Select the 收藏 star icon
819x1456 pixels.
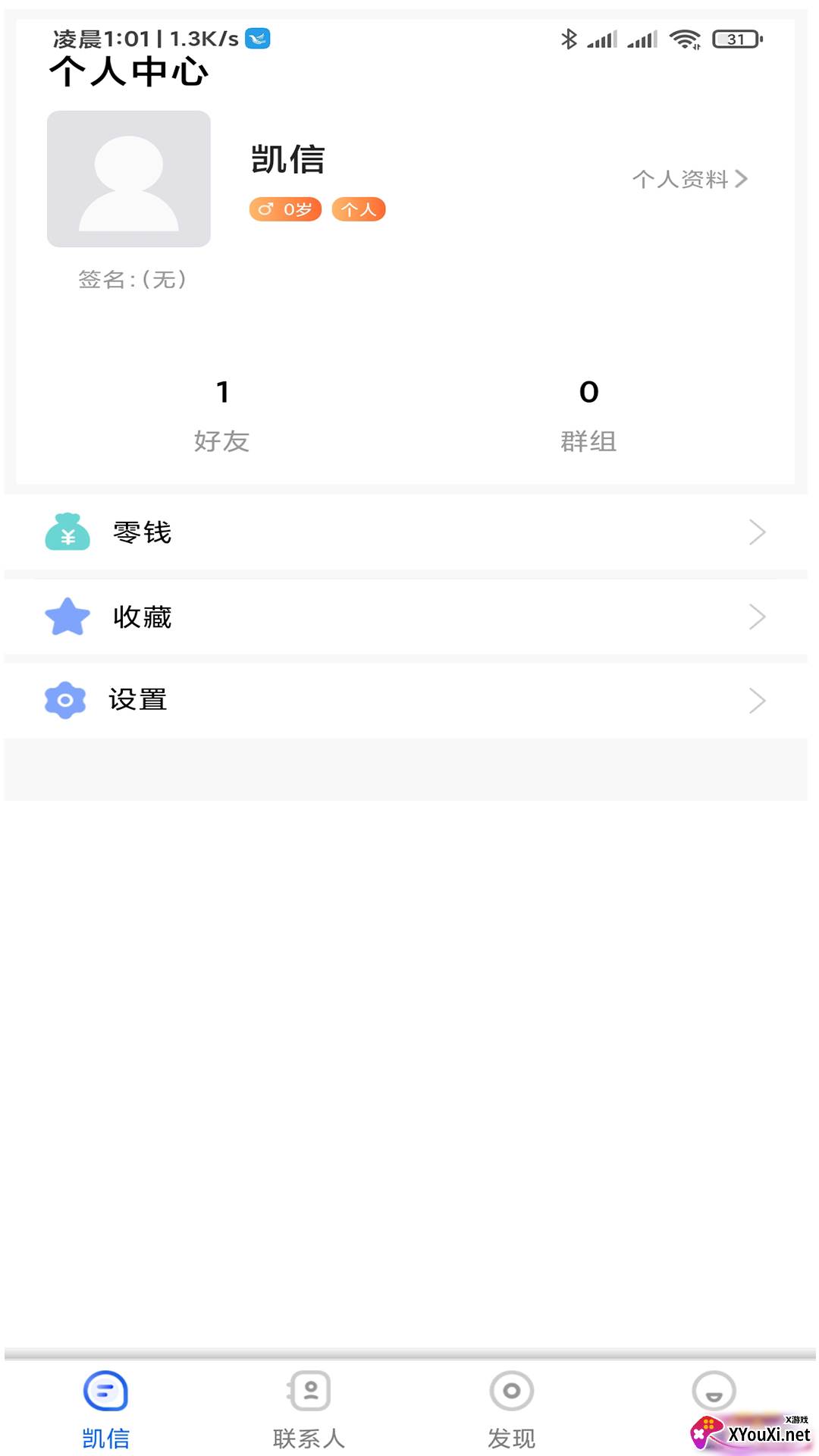67,617
